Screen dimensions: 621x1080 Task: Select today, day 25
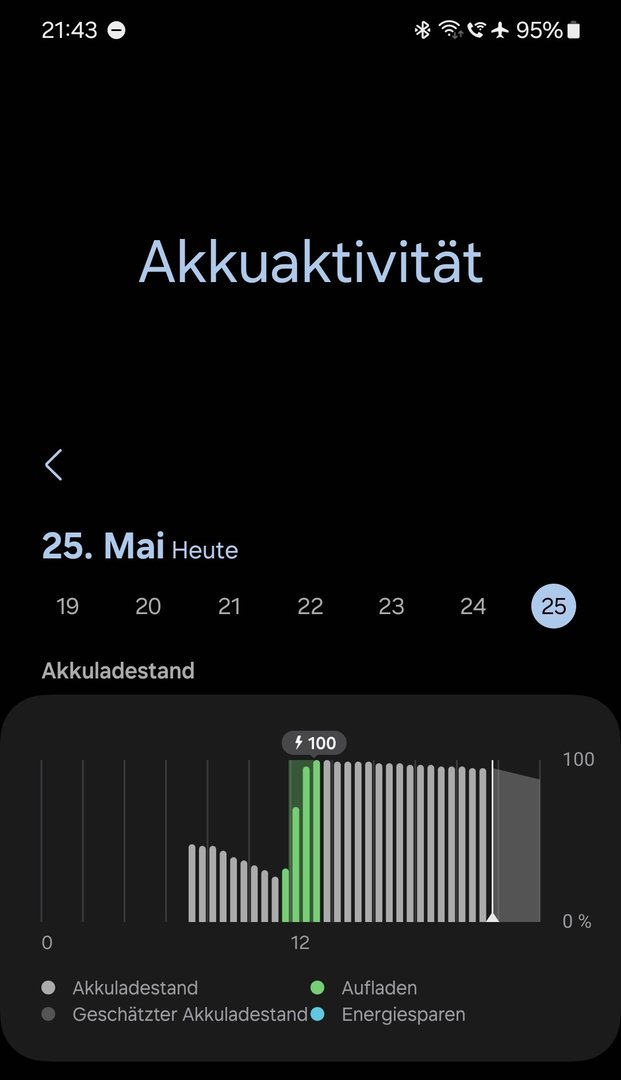(x=553, y=606)
